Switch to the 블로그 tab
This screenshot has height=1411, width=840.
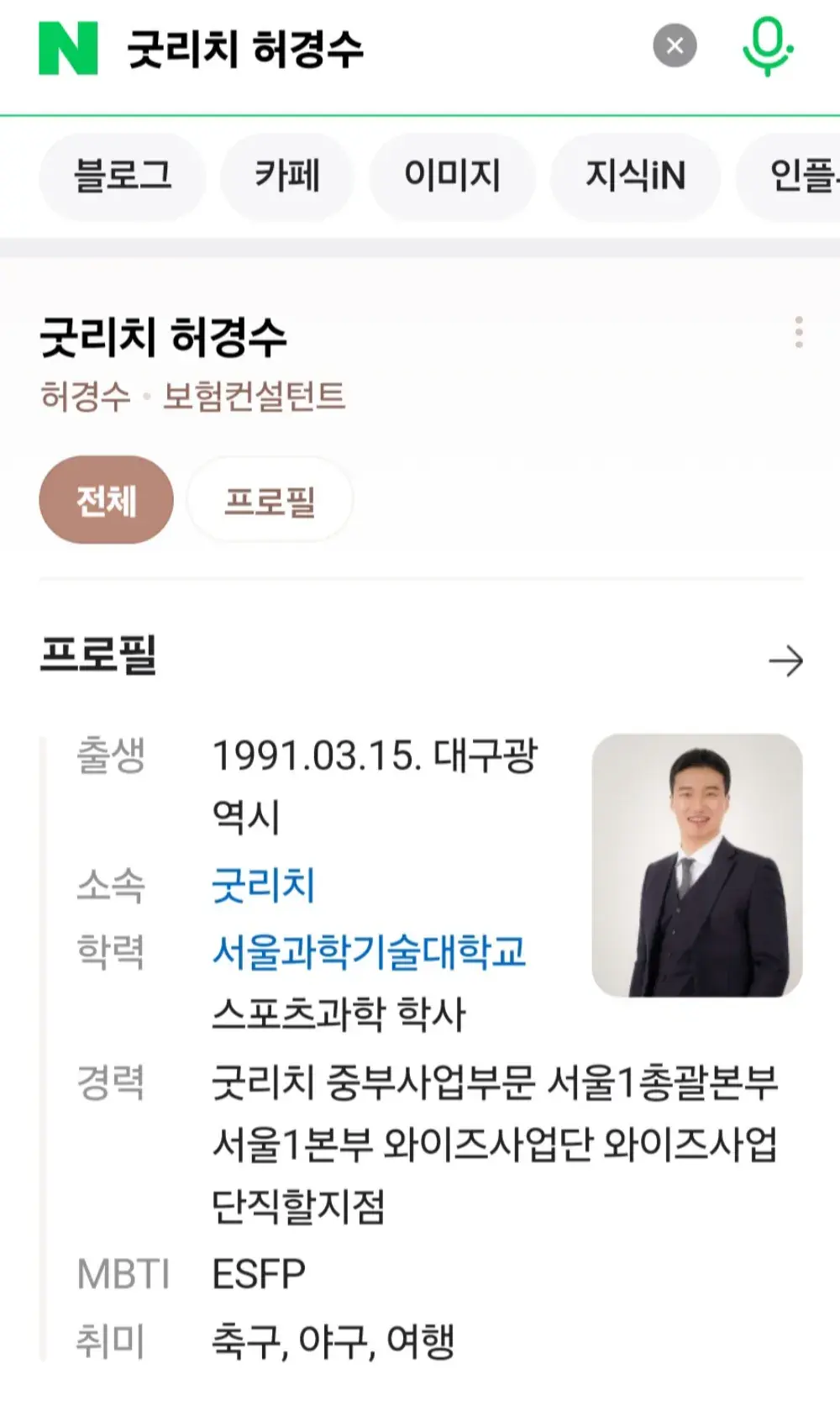tap(123, 176)
